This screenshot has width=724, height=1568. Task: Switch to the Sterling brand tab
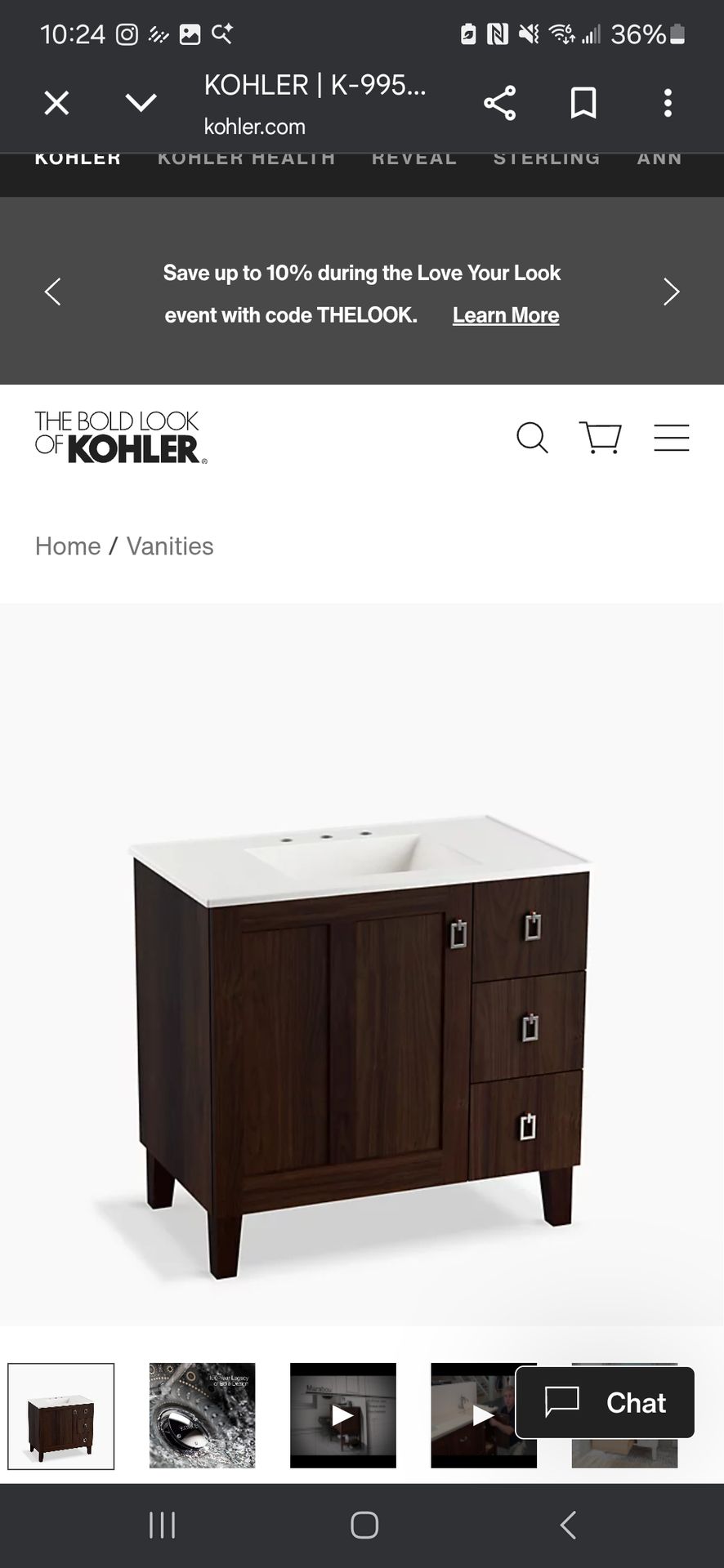[547, 158]
